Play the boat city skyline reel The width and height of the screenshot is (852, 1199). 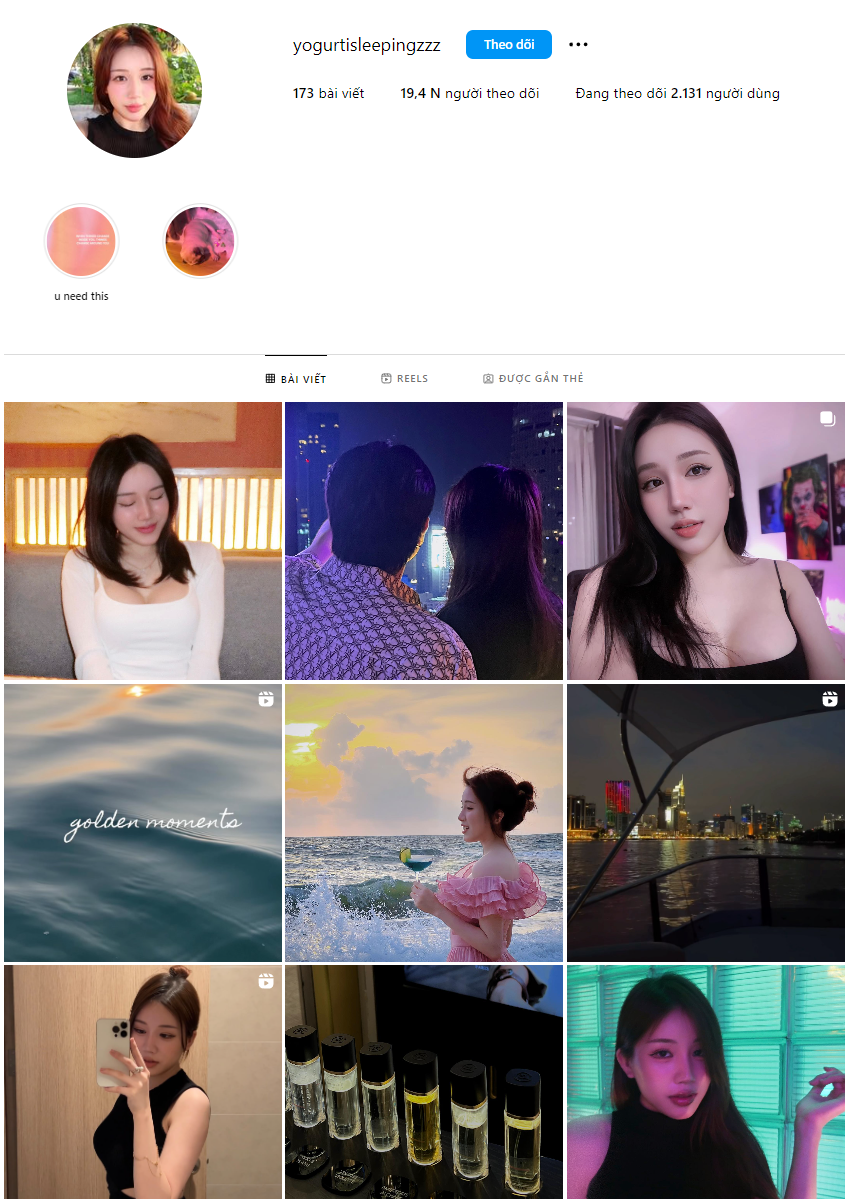click(705, 823)
